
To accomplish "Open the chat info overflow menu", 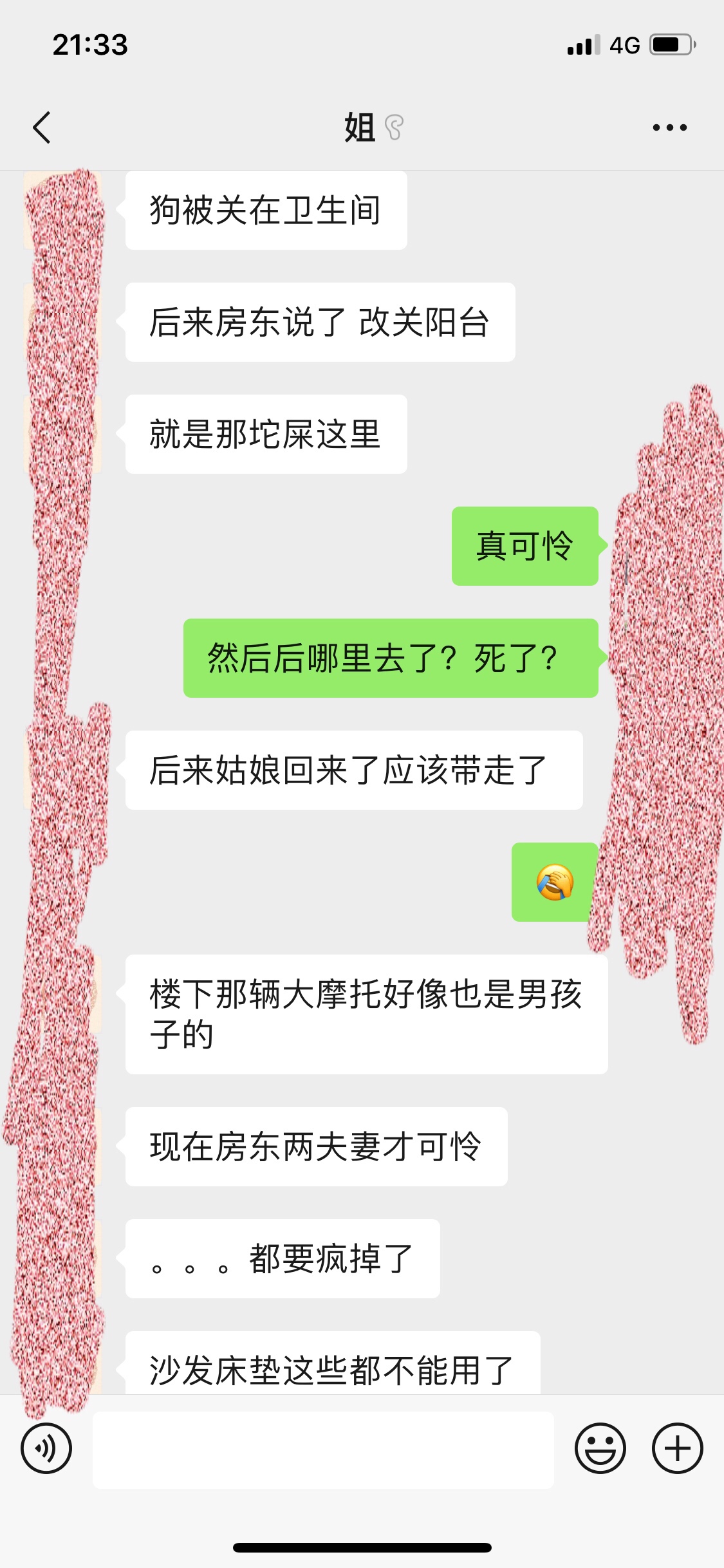I will pyautogui.click(x=669, y=127).
